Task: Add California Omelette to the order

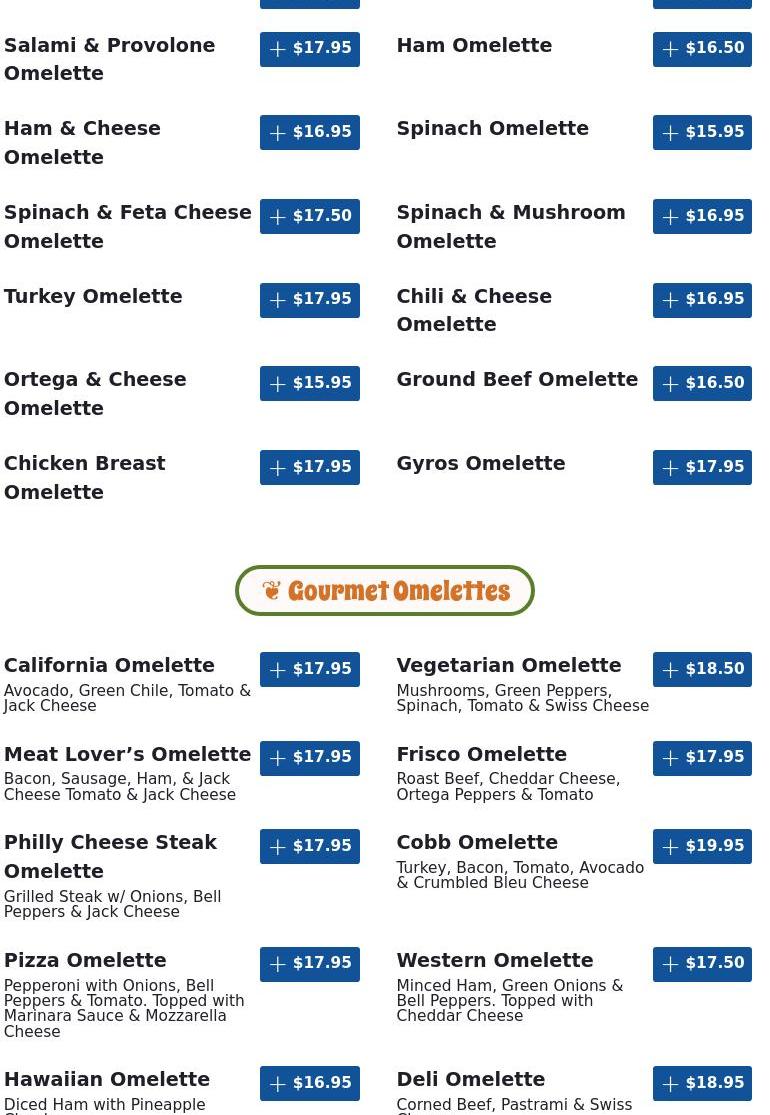Action: click(310, 669)
